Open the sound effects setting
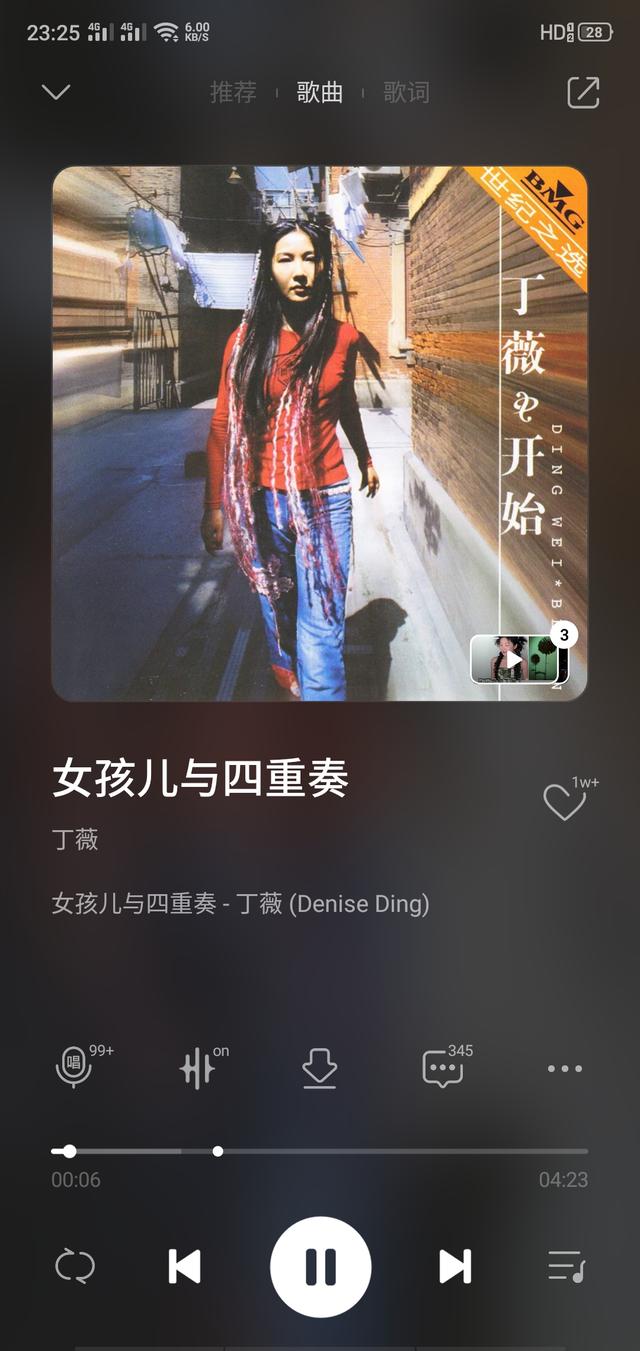640x1351 pixels. click(x=198, y=1069)
